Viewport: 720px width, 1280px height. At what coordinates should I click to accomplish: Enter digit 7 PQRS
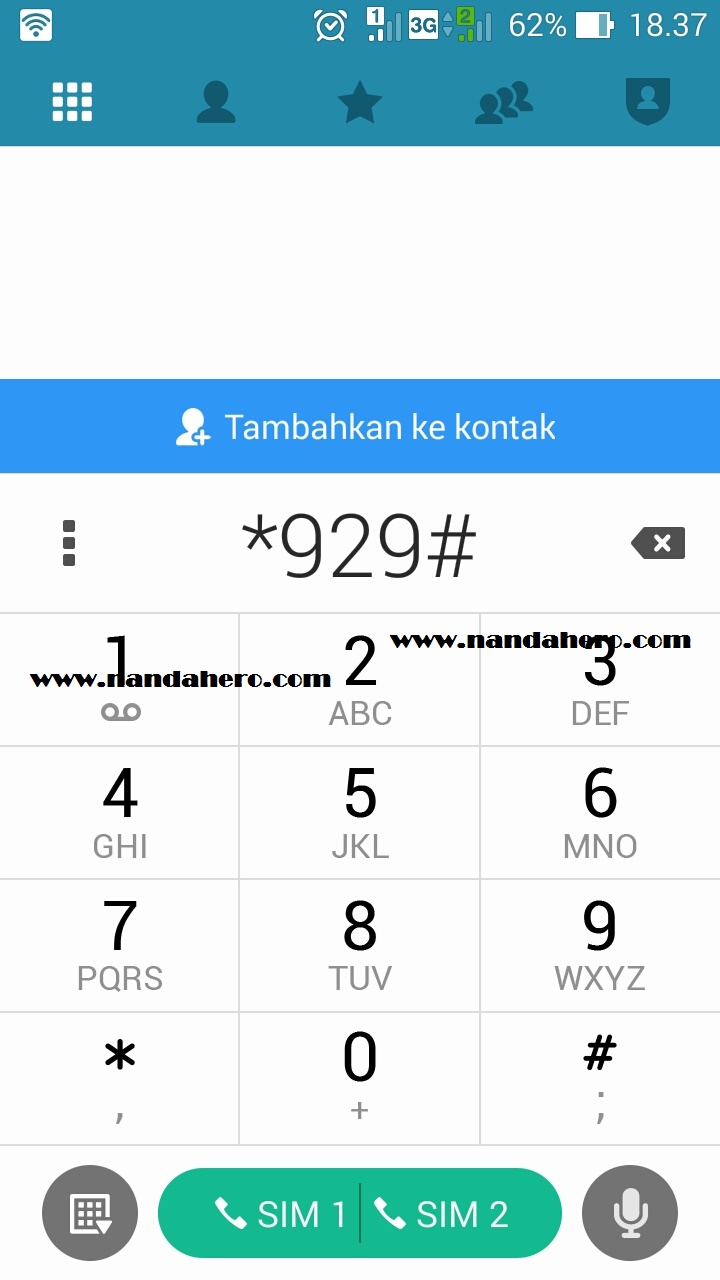[x=120, y=945]
